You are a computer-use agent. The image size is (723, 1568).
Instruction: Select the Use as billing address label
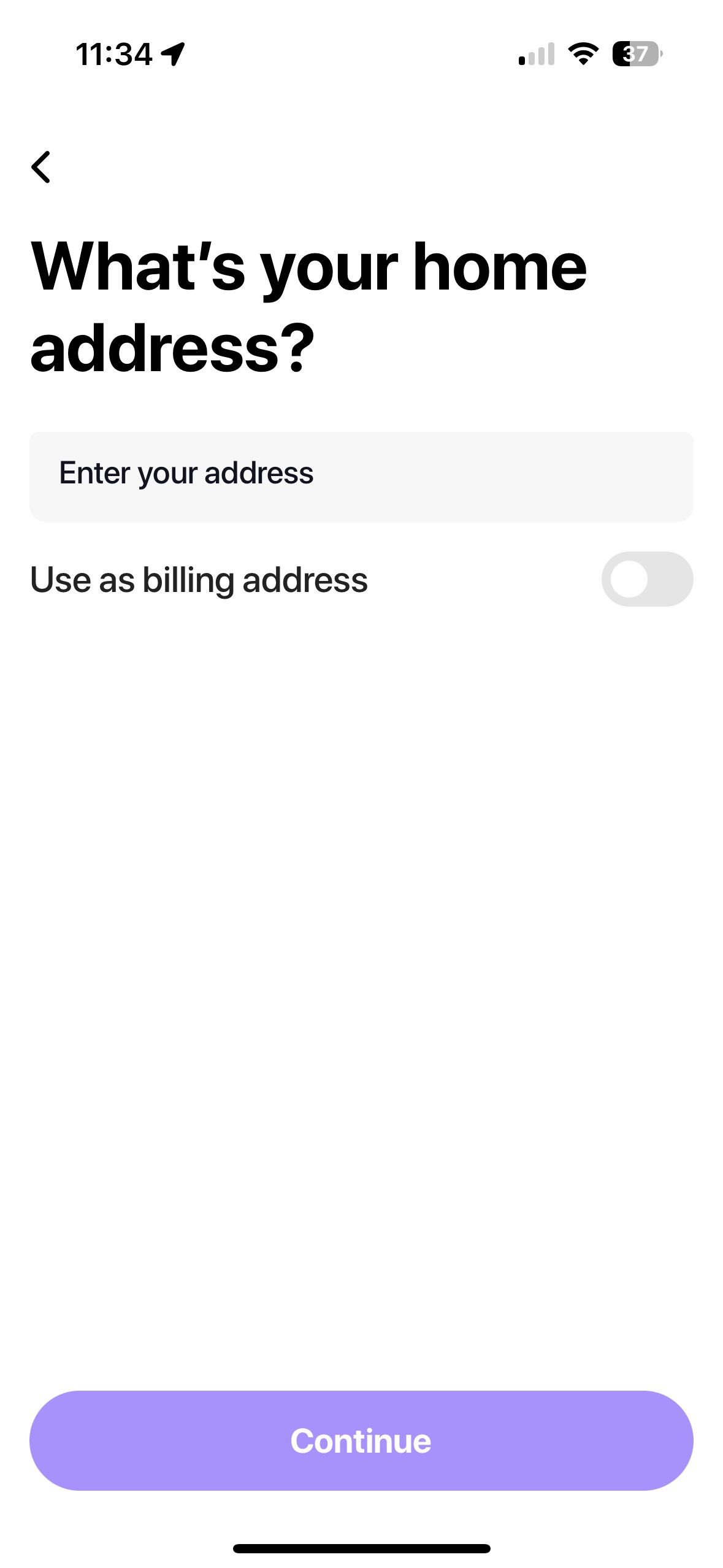coord(199,579)
